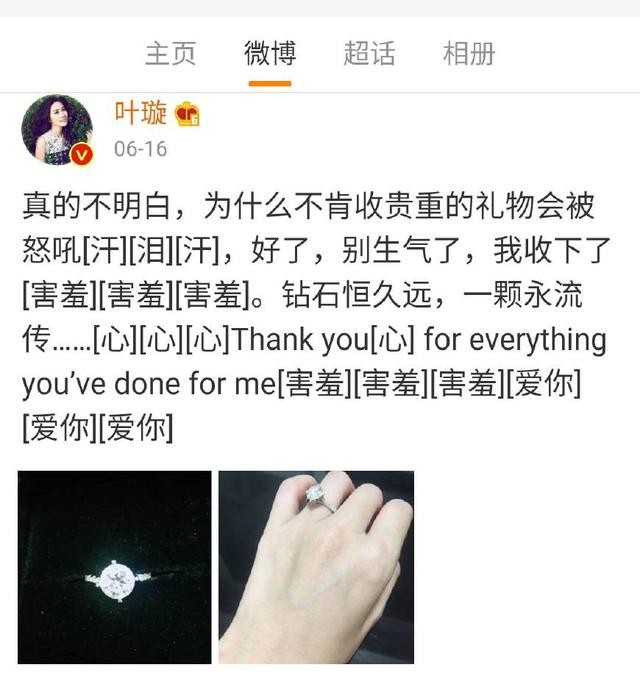
Task: View the ring-in-box photo
Action: point(115,567)
